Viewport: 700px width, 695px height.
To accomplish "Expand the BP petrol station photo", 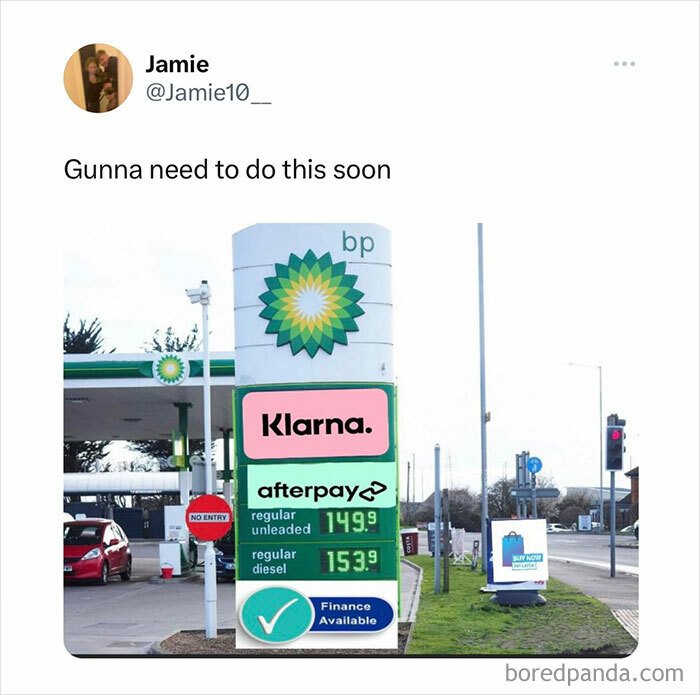I will click(x=350, y=440).
